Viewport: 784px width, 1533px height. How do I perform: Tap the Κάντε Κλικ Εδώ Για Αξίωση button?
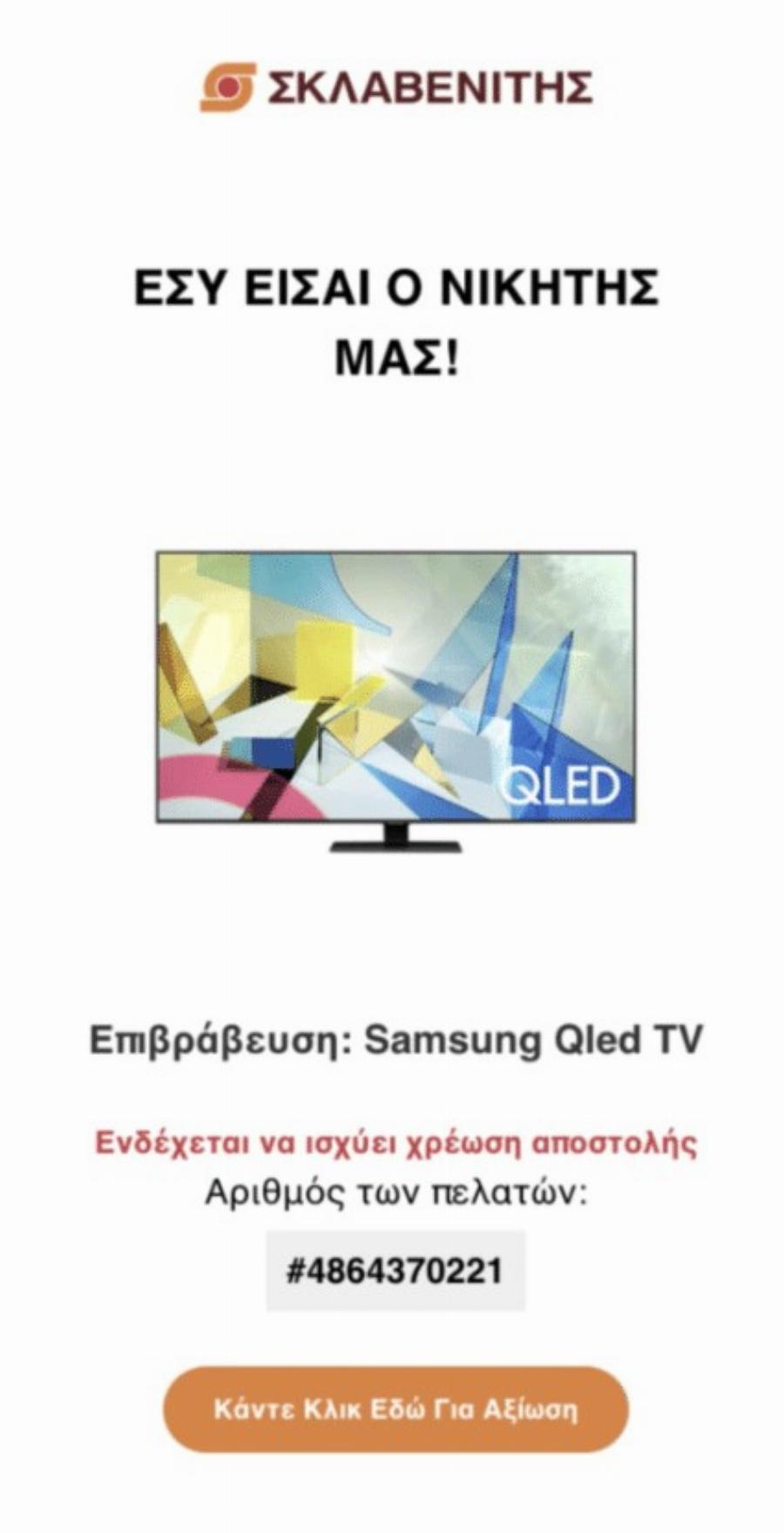pos(395,1408)
